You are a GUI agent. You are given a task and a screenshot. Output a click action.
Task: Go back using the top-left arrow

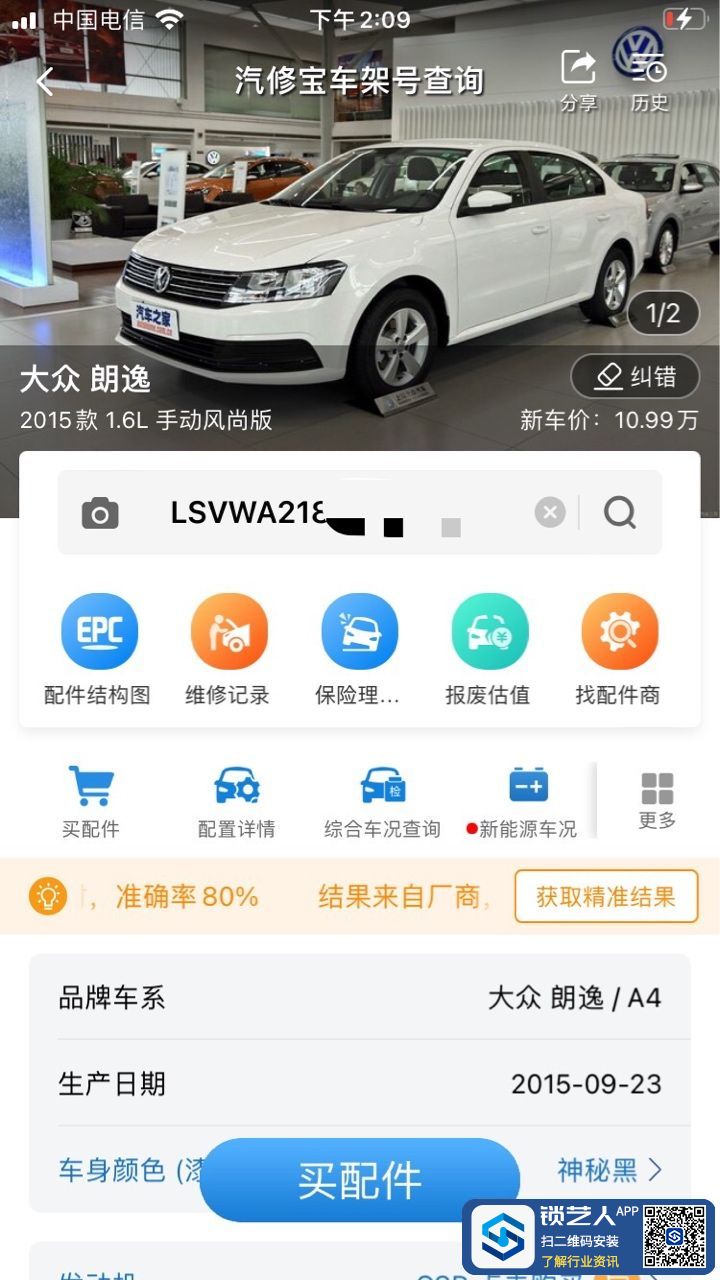click(44, 82)
